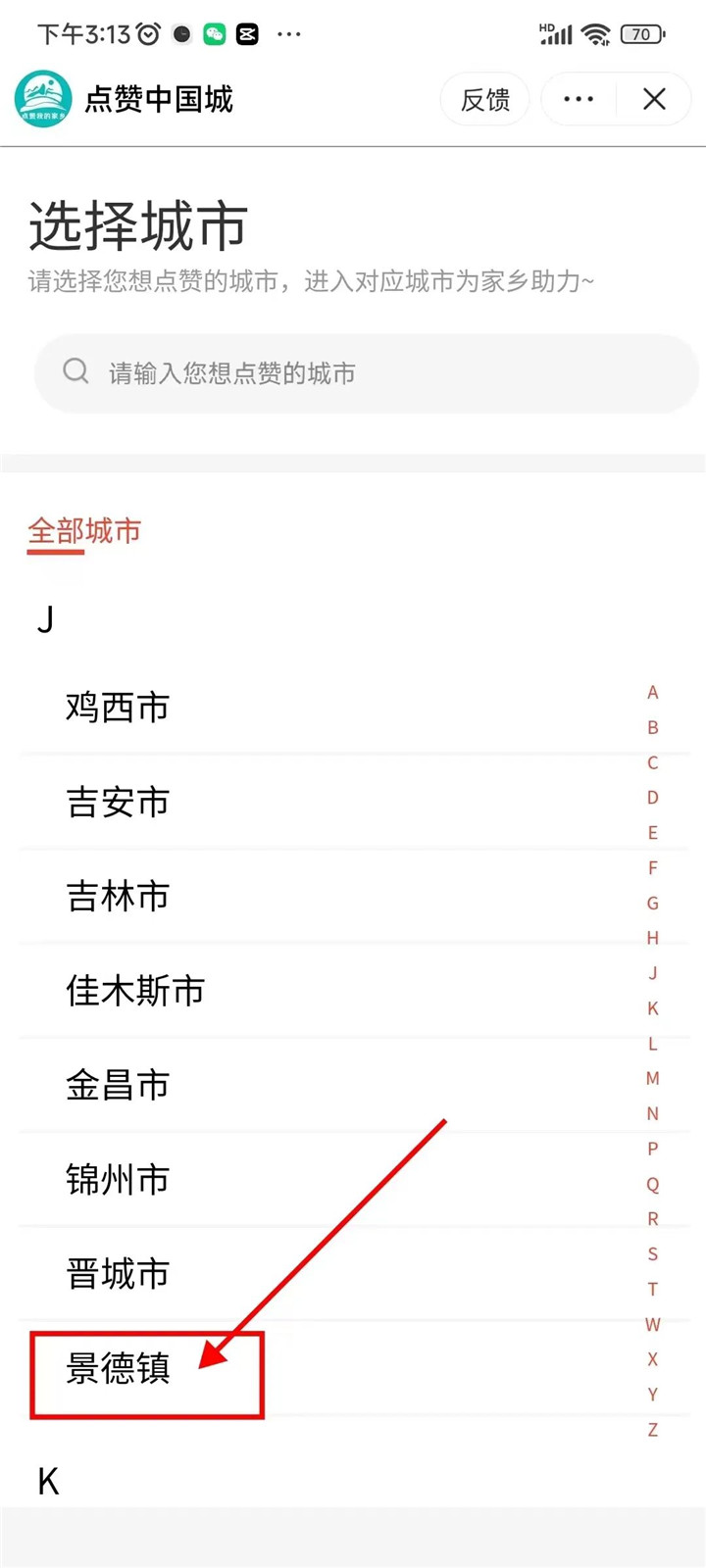The image size is (706, 1568).
Task: Jump to letter S in the index
Action: 653,1254
